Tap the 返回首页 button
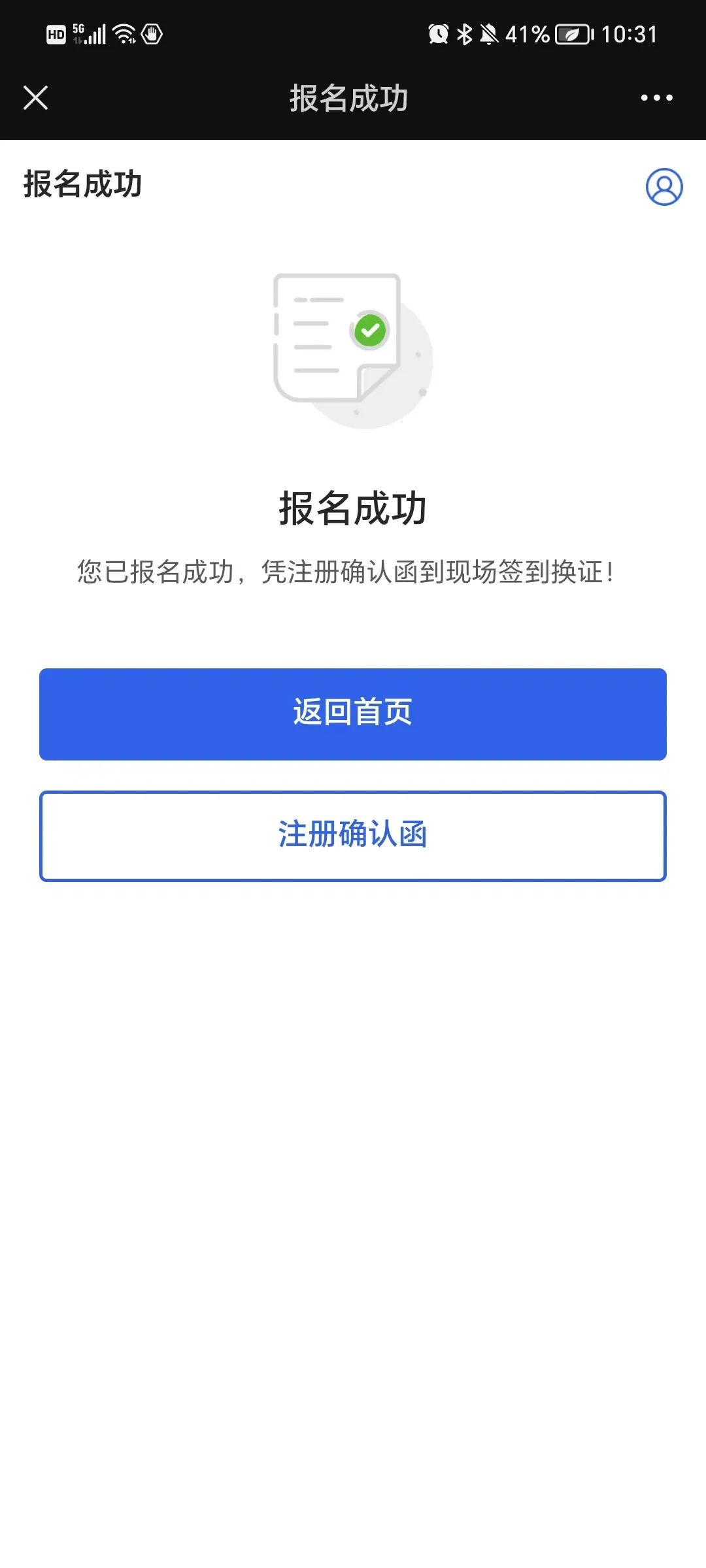This screenshot has height=1568, width=706. pyautogui.click(x=353, y=714)
